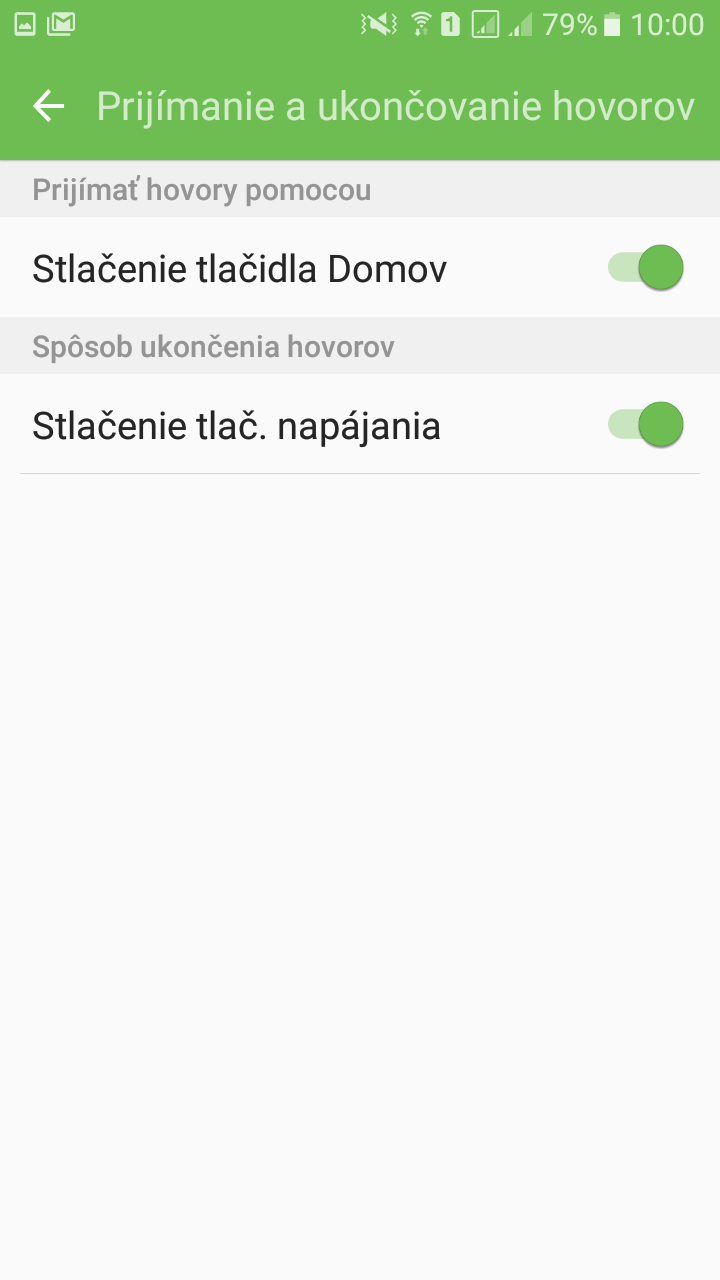Disable the Stlačenie tlač. napájania switch

tap(645, 425)
